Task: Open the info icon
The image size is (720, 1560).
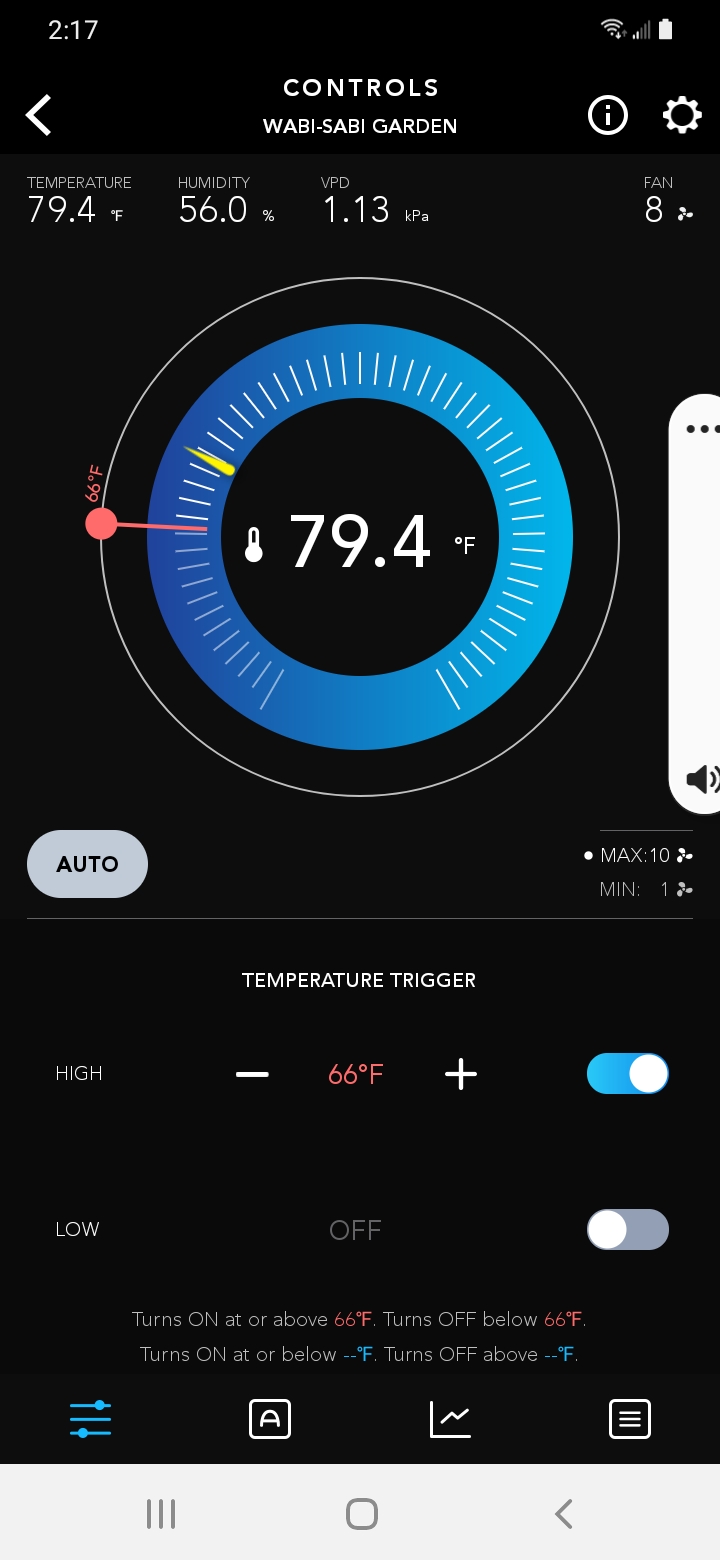Action: pos(607,116)
